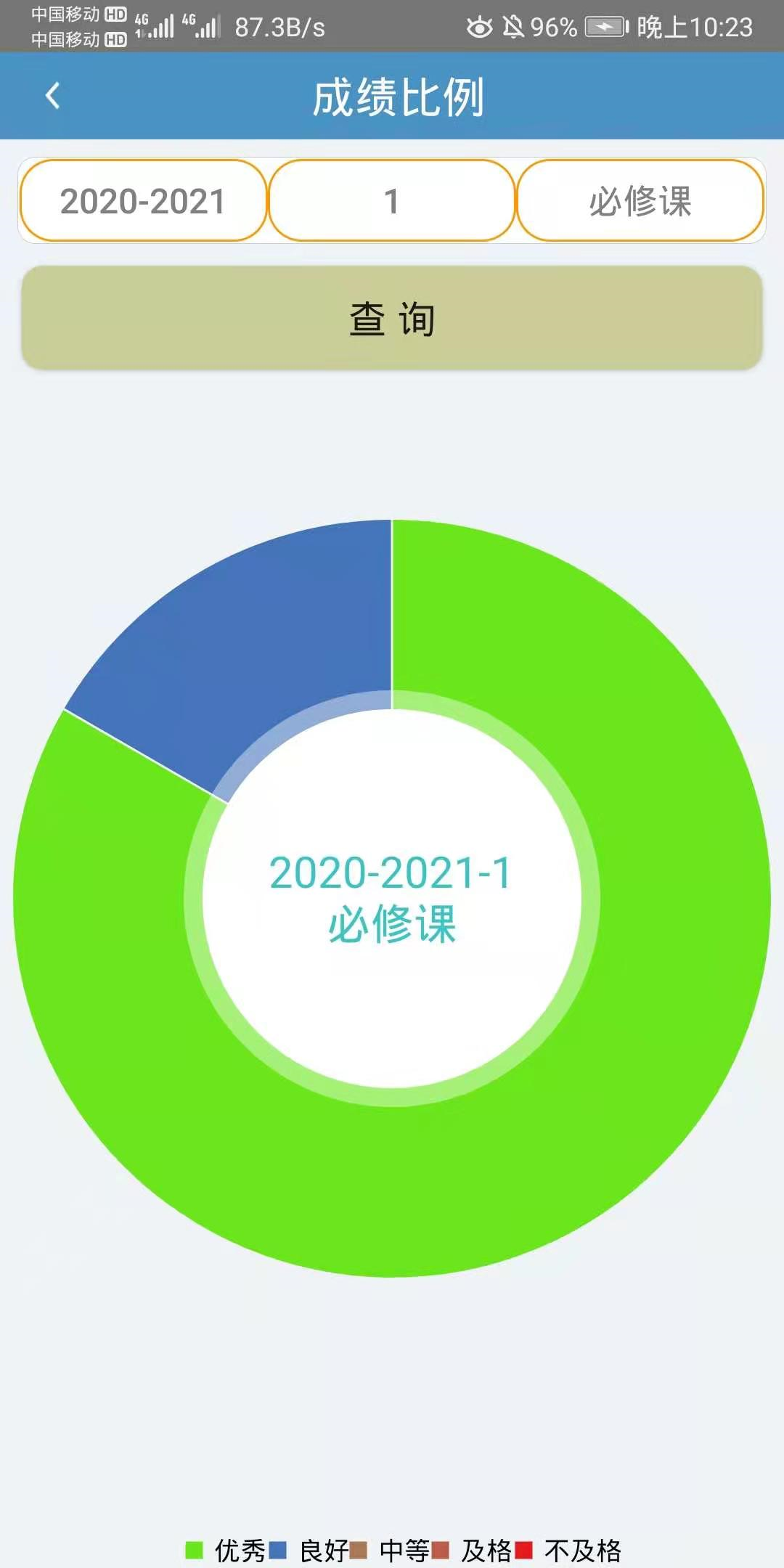Go back using the header arrow
The height and width of the screenshot is (1568, 784).
click(52, 96)
